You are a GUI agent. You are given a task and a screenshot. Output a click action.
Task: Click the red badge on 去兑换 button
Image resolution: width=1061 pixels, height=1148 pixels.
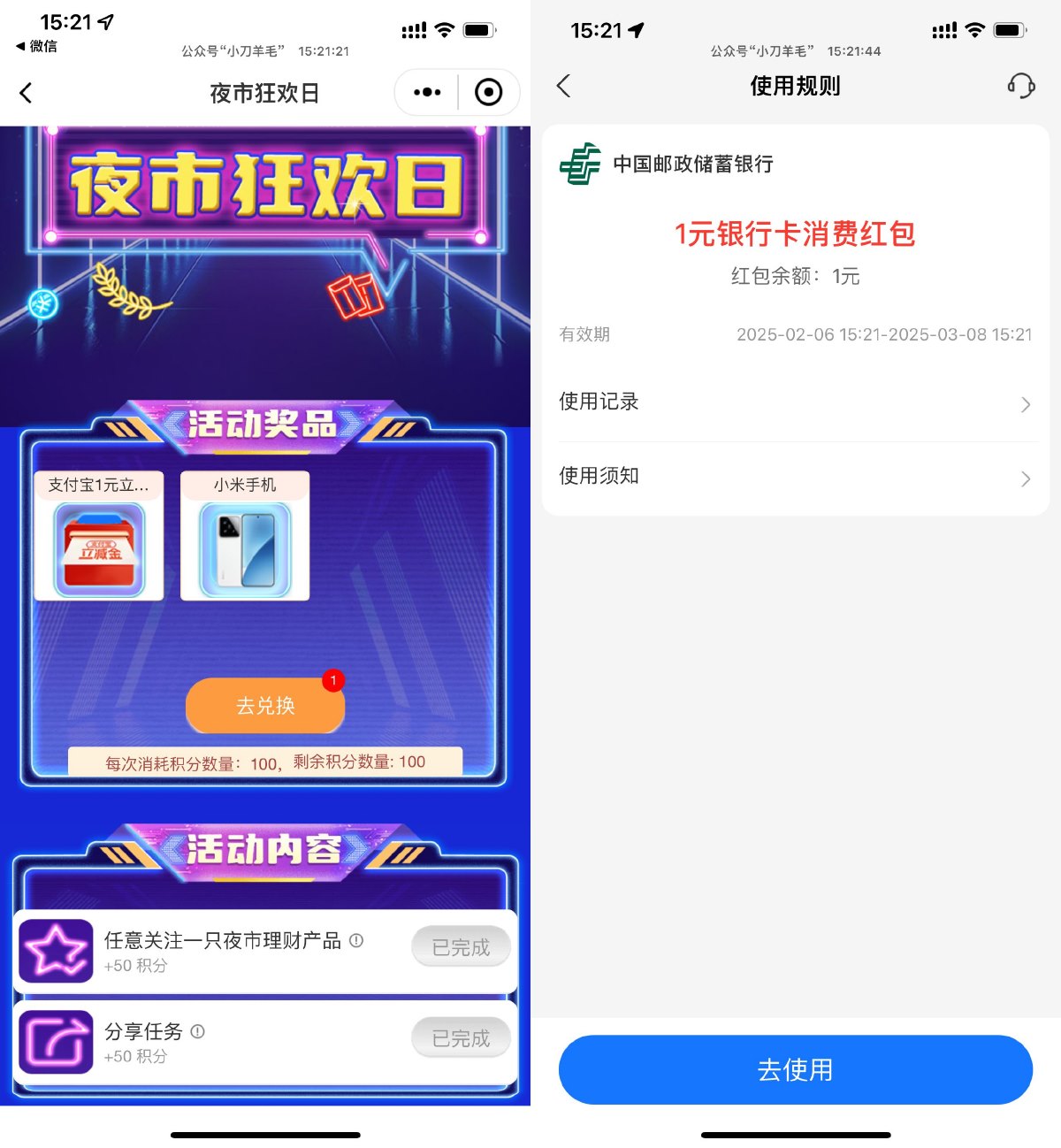(x=333, y=681)
